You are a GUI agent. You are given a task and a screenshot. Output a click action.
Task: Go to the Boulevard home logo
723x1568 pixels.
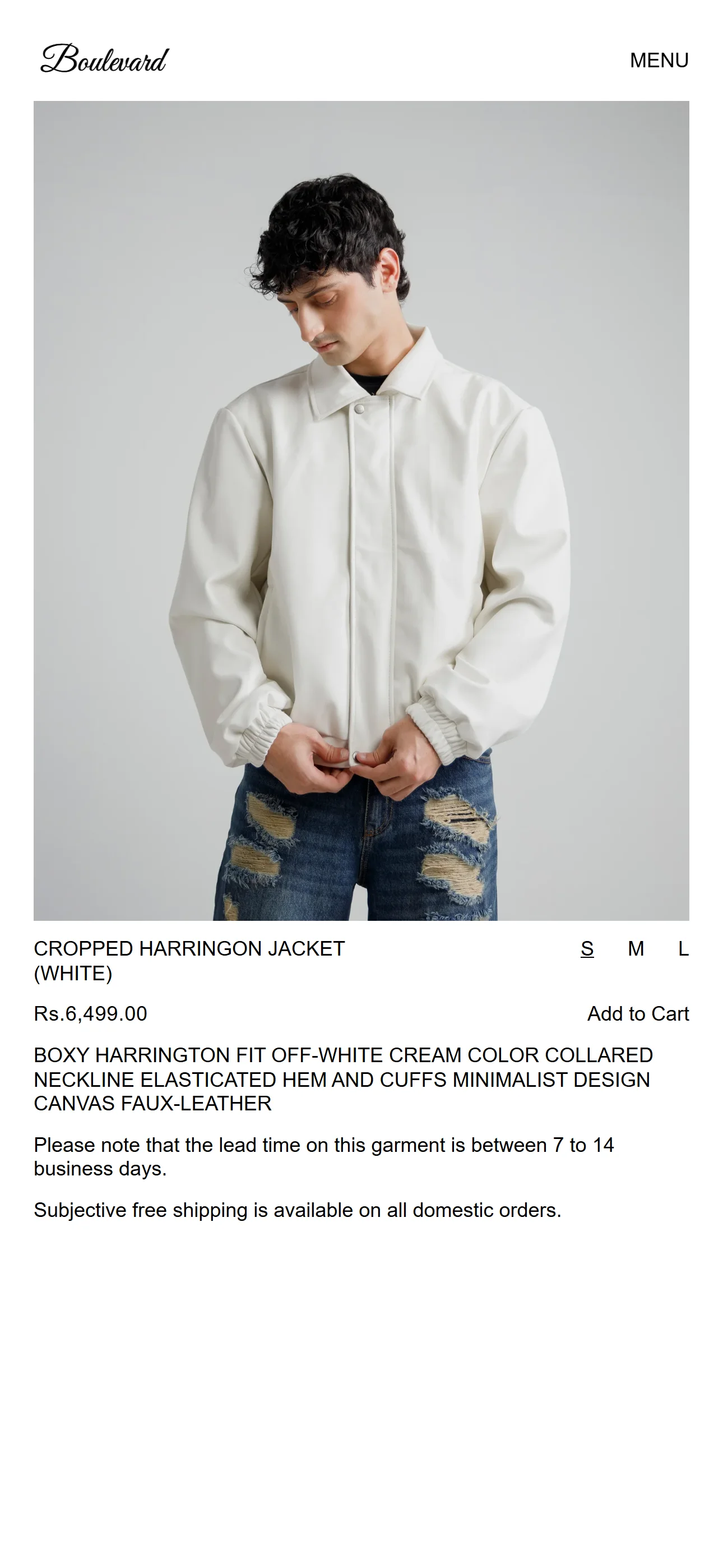click(105, 59)
